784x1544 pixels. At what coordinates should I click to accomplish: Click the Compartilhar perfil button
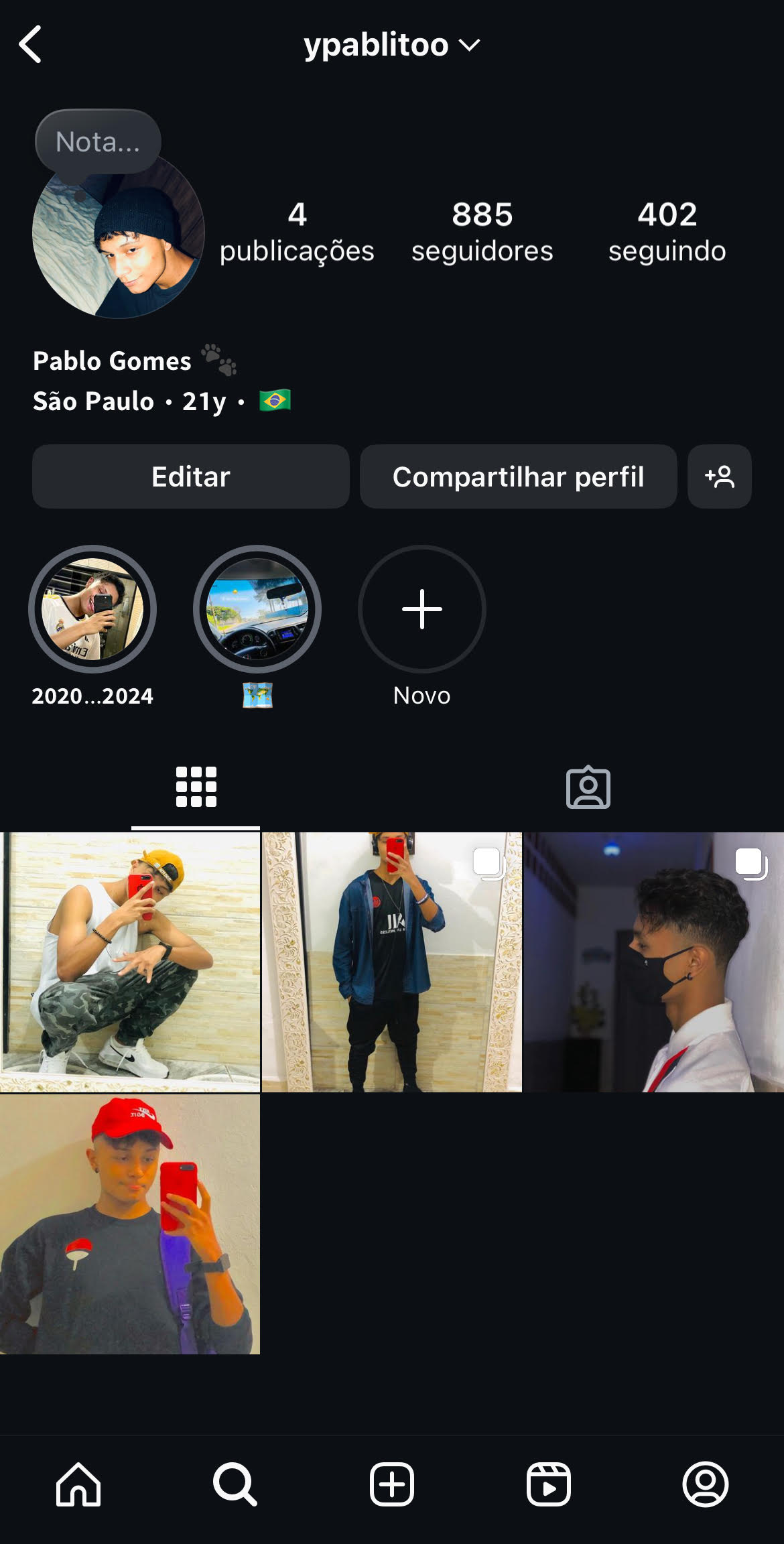tap(519, 476)
